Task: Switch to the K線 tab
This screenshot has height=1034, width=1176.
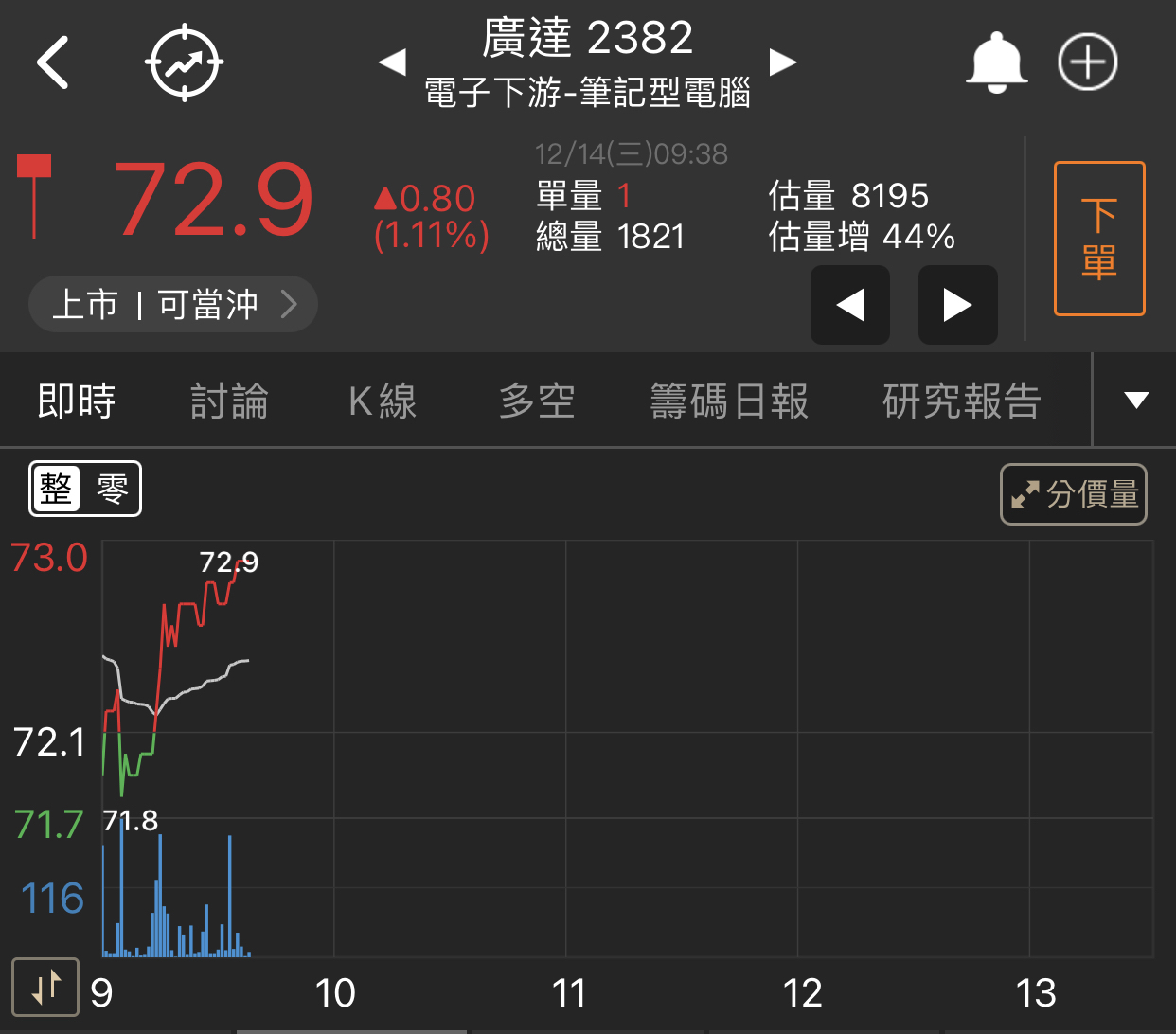Action: tap(383, 401)
